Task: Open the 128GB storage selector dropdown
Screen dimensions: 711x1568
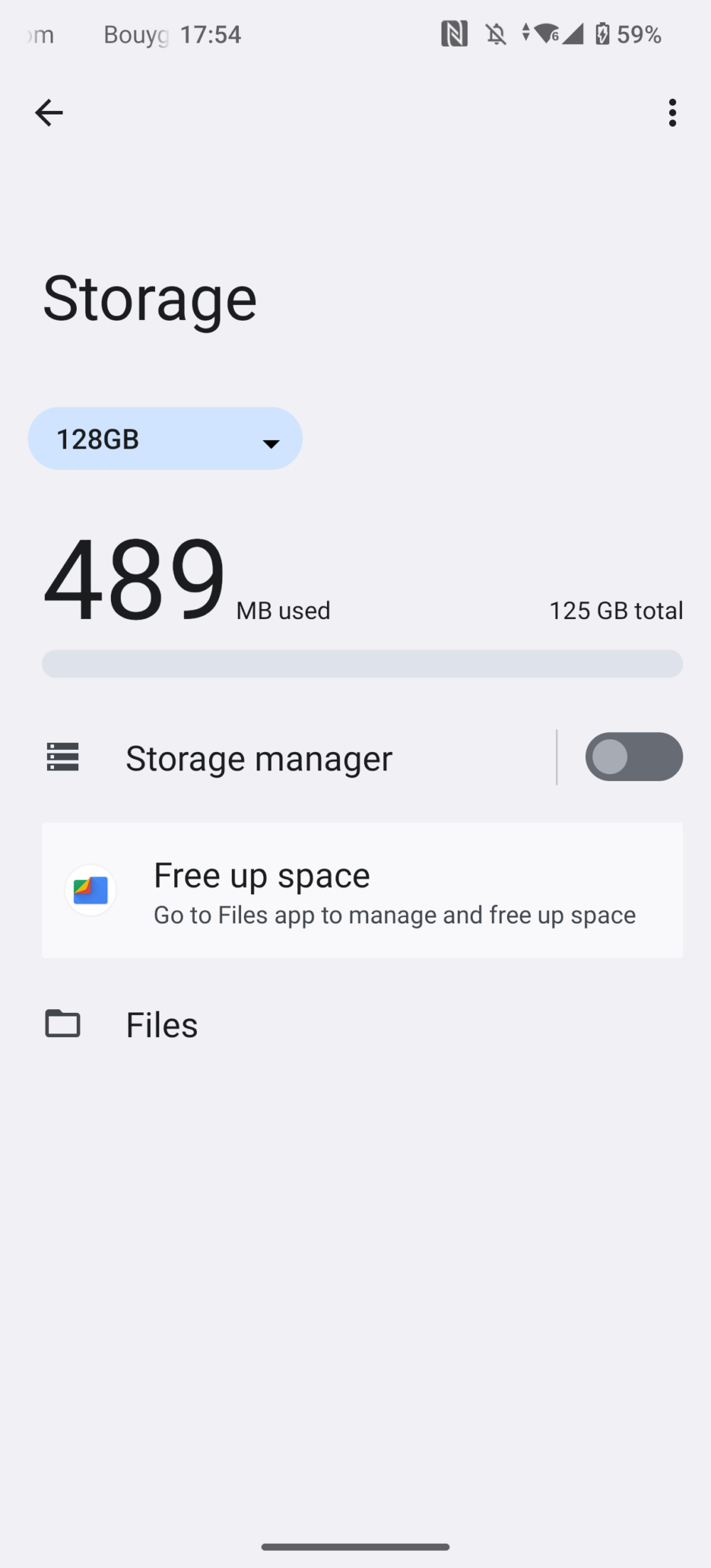Action: pyautogui.click(x=165, y=439)
